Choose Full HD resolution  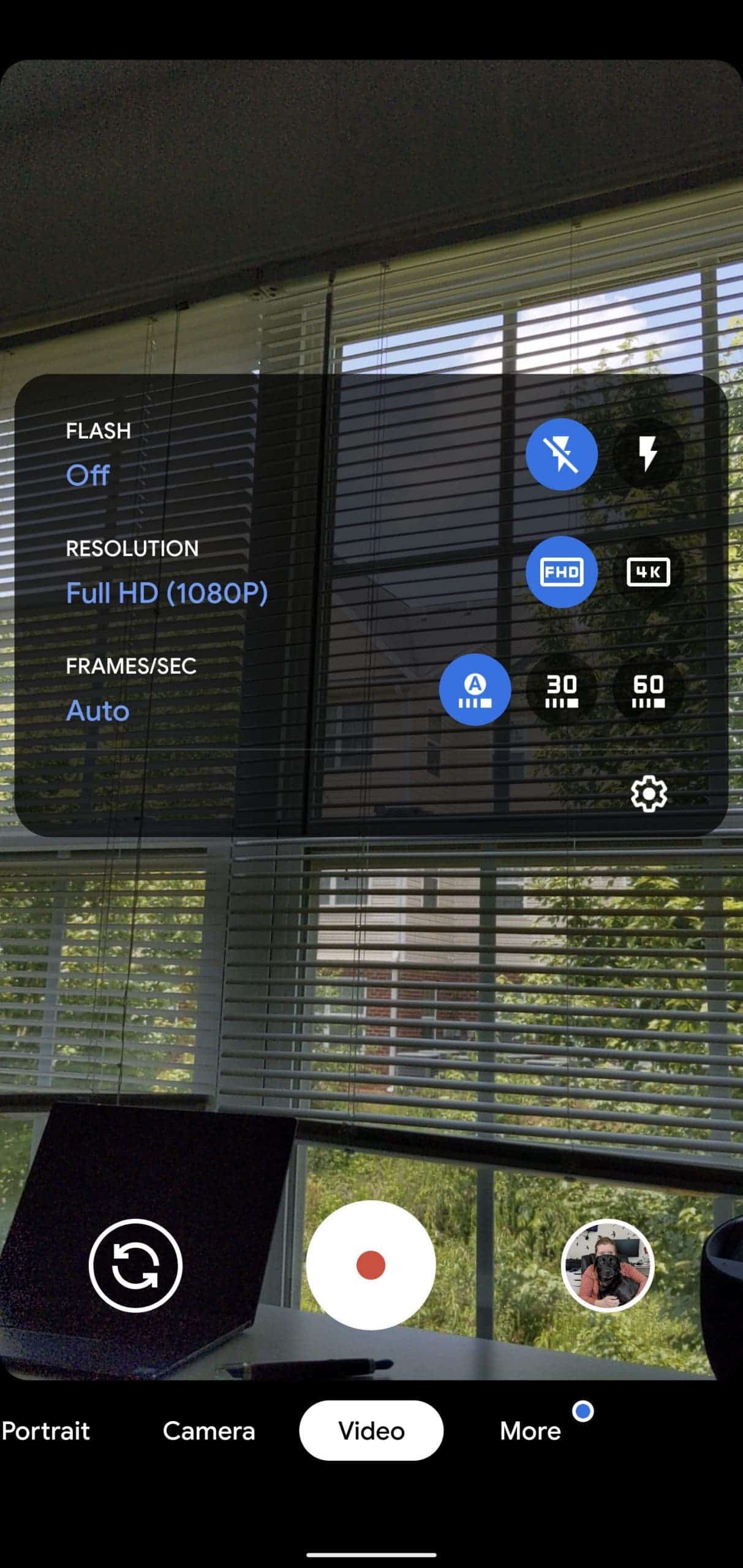pos(561,571)
